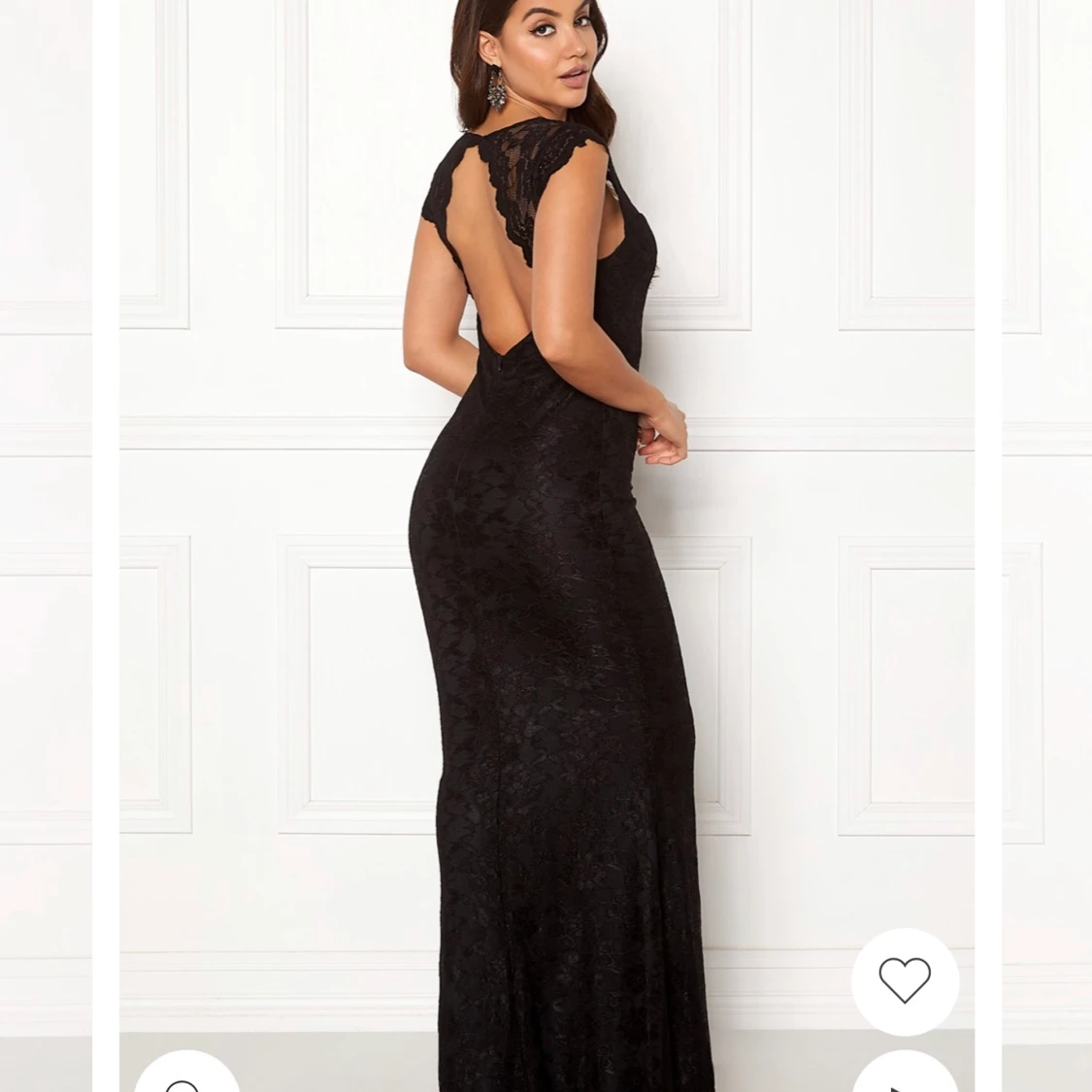
Task: Add the black dress to favorites
Action: click(905, 979)
